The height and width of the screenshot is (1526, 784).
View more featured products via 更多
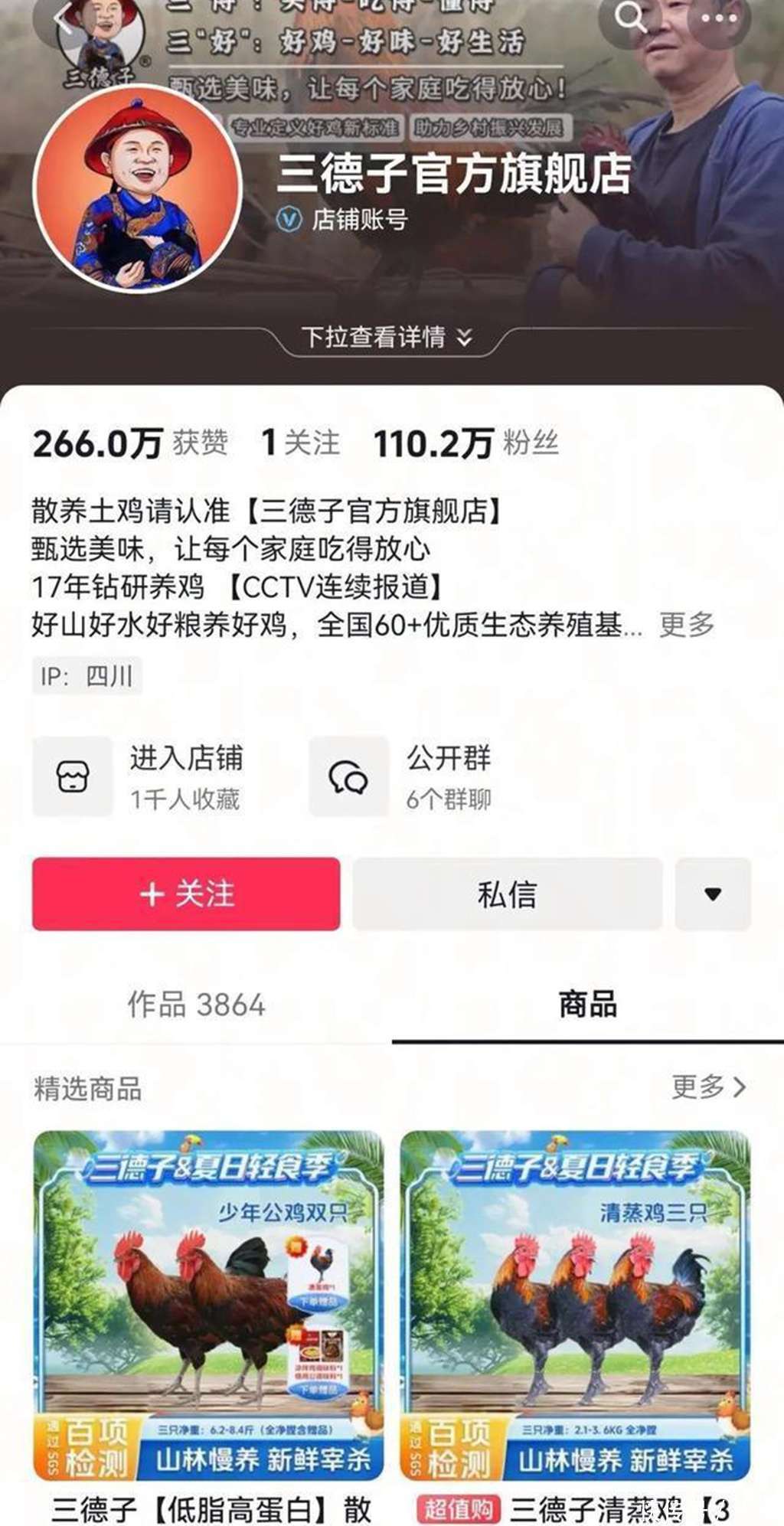pos(707,1086)
